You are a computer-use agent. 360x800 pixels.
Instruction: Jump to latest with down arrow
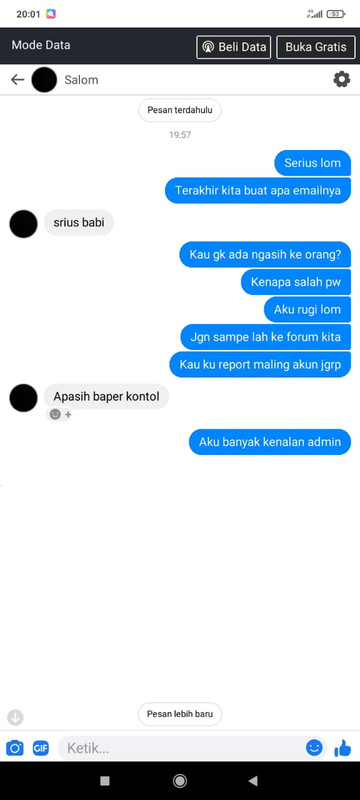point(15,718)
